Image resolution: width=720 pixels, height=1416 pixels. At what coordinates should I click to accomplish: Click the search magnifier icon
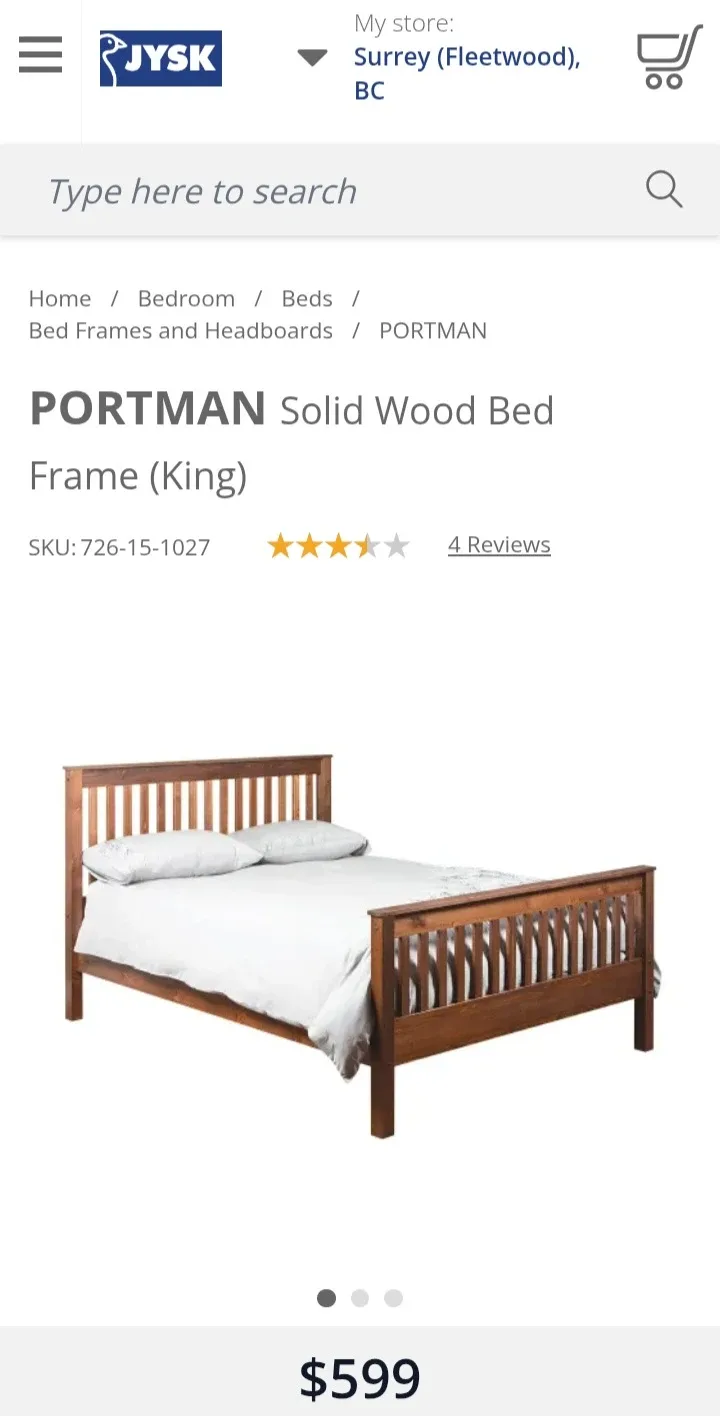click(663, 189)
